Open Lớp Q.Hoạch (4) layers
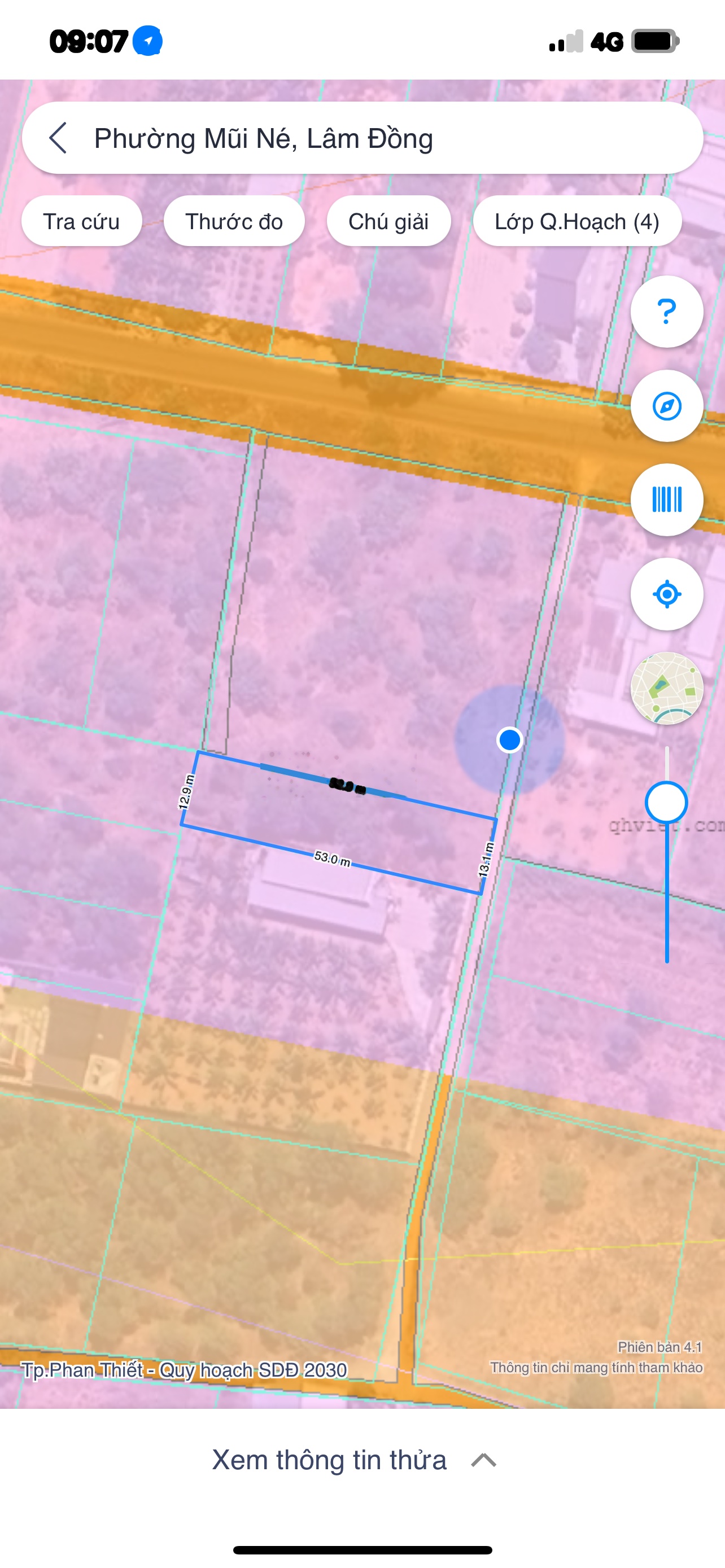 (576, 222)
